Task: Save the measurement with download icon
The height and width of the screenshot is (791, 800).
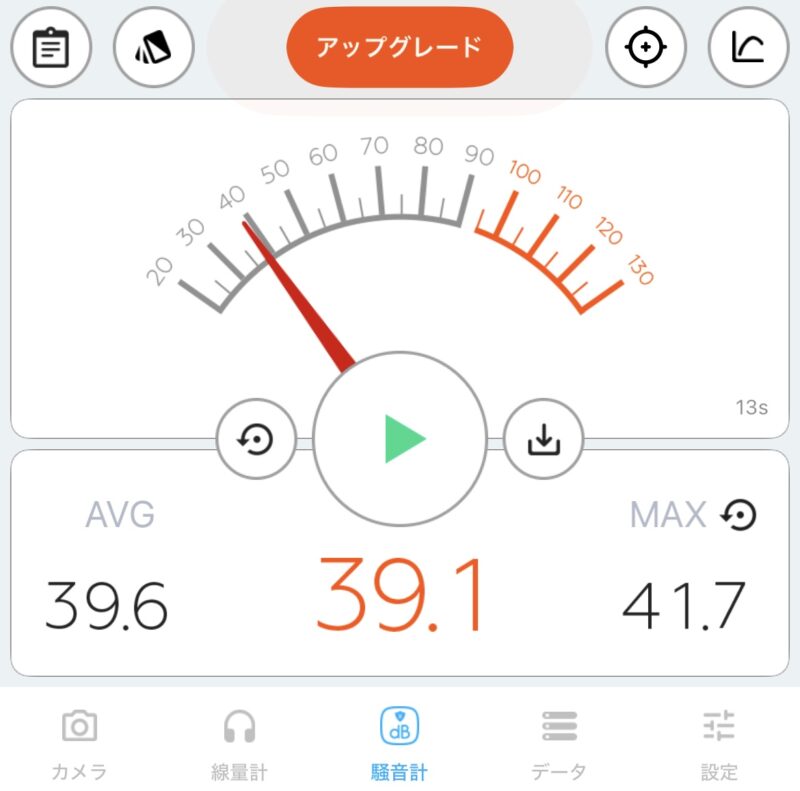Action: coord(543,439)
